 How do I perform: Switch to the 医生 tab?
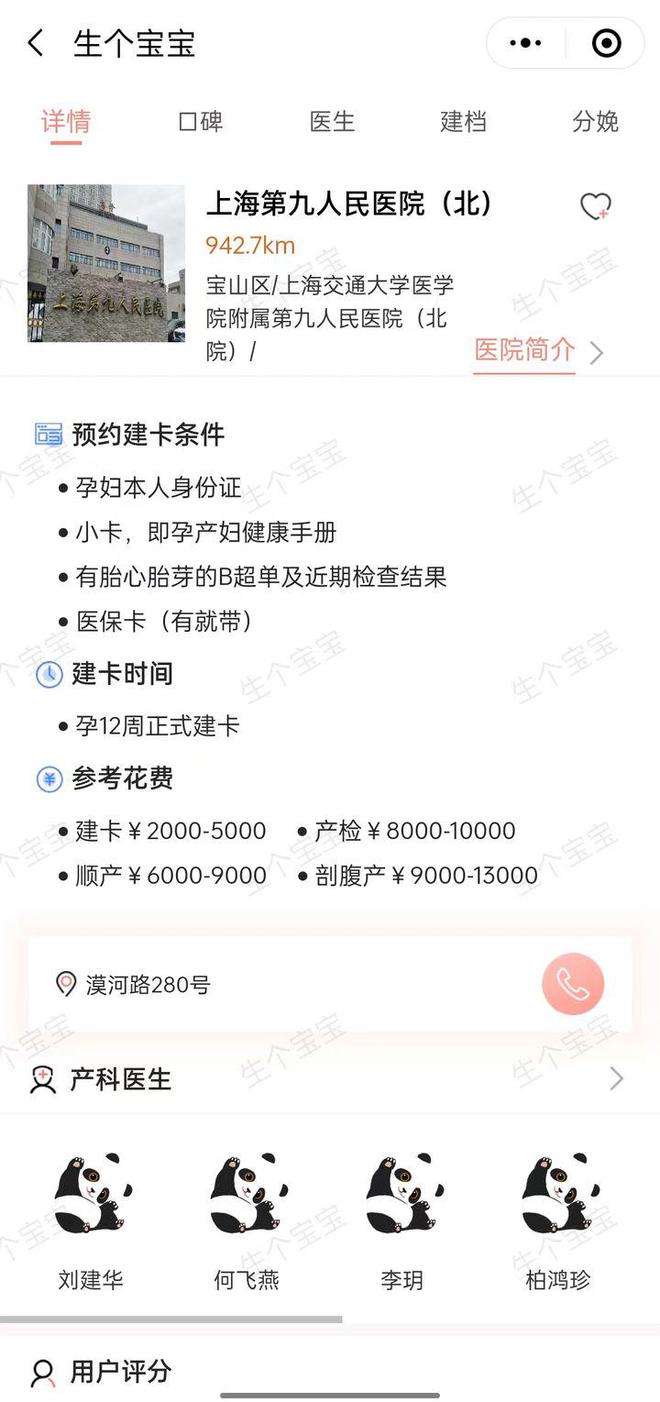coord(332,121)
